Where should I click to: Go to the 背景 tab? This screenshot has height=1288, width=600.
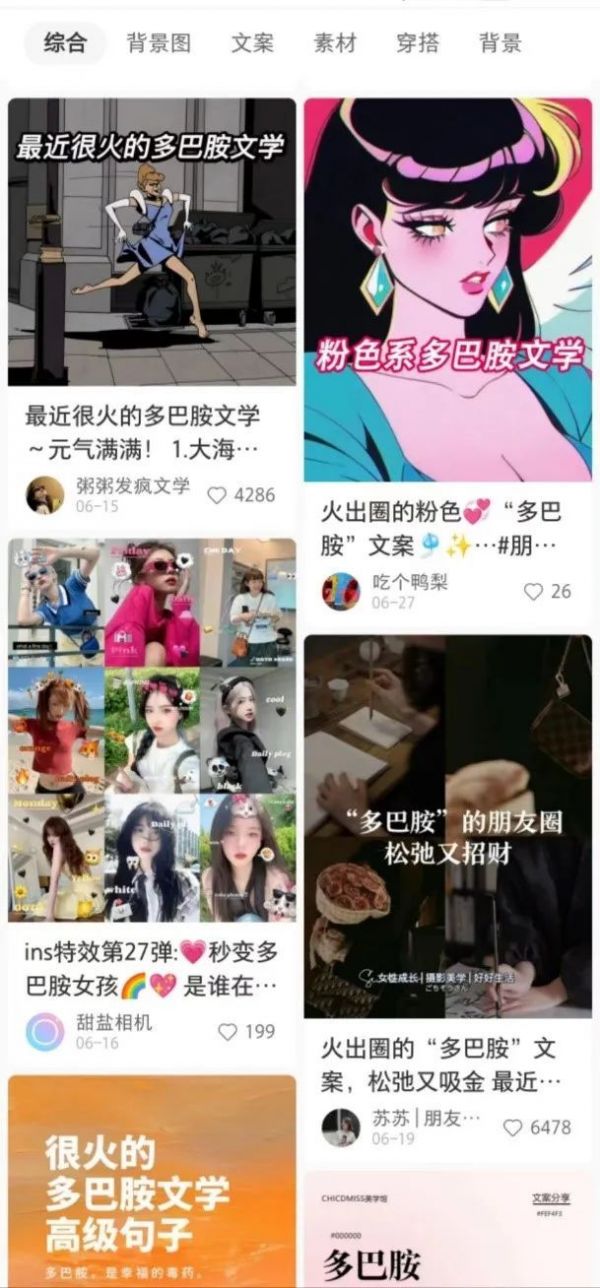[x=500, y=43]
